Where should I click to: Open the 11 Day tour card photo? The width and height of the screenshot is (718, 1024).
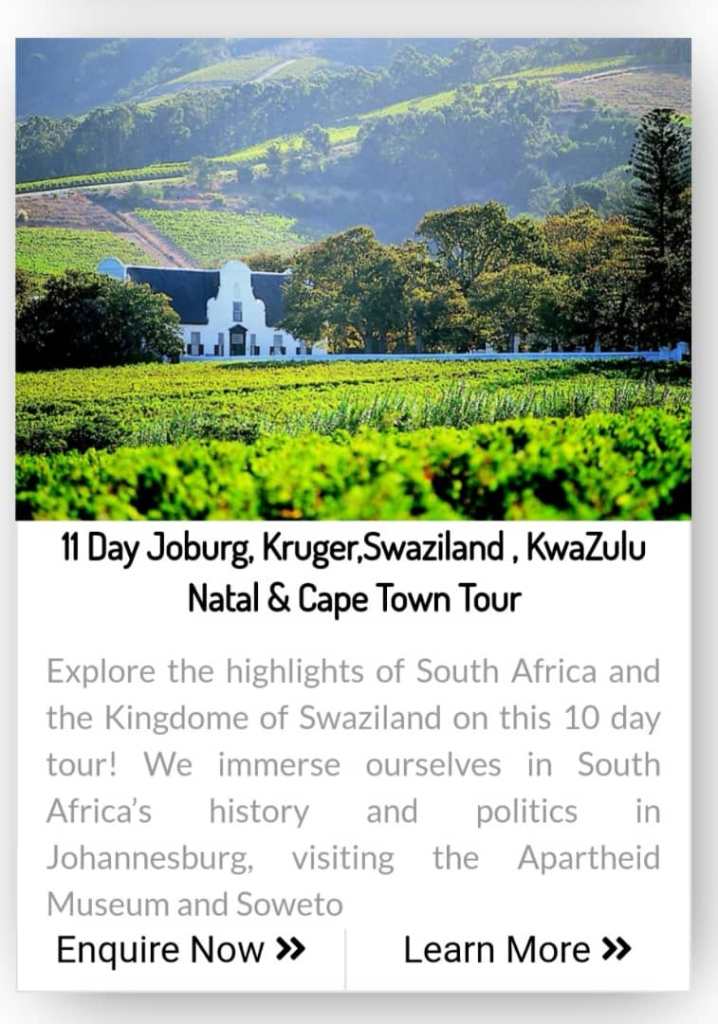(353, 279)
